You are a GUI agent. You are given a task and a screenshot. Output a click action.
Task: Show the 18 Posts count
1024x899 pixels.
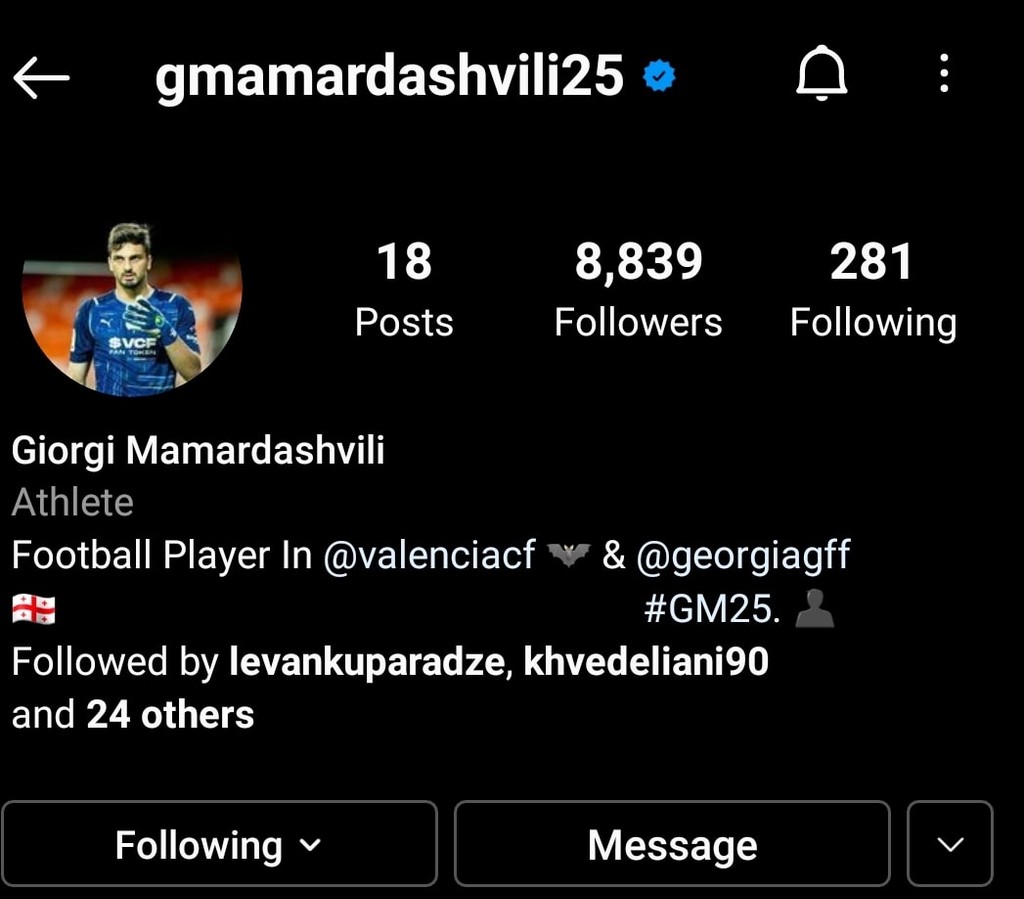404,290
